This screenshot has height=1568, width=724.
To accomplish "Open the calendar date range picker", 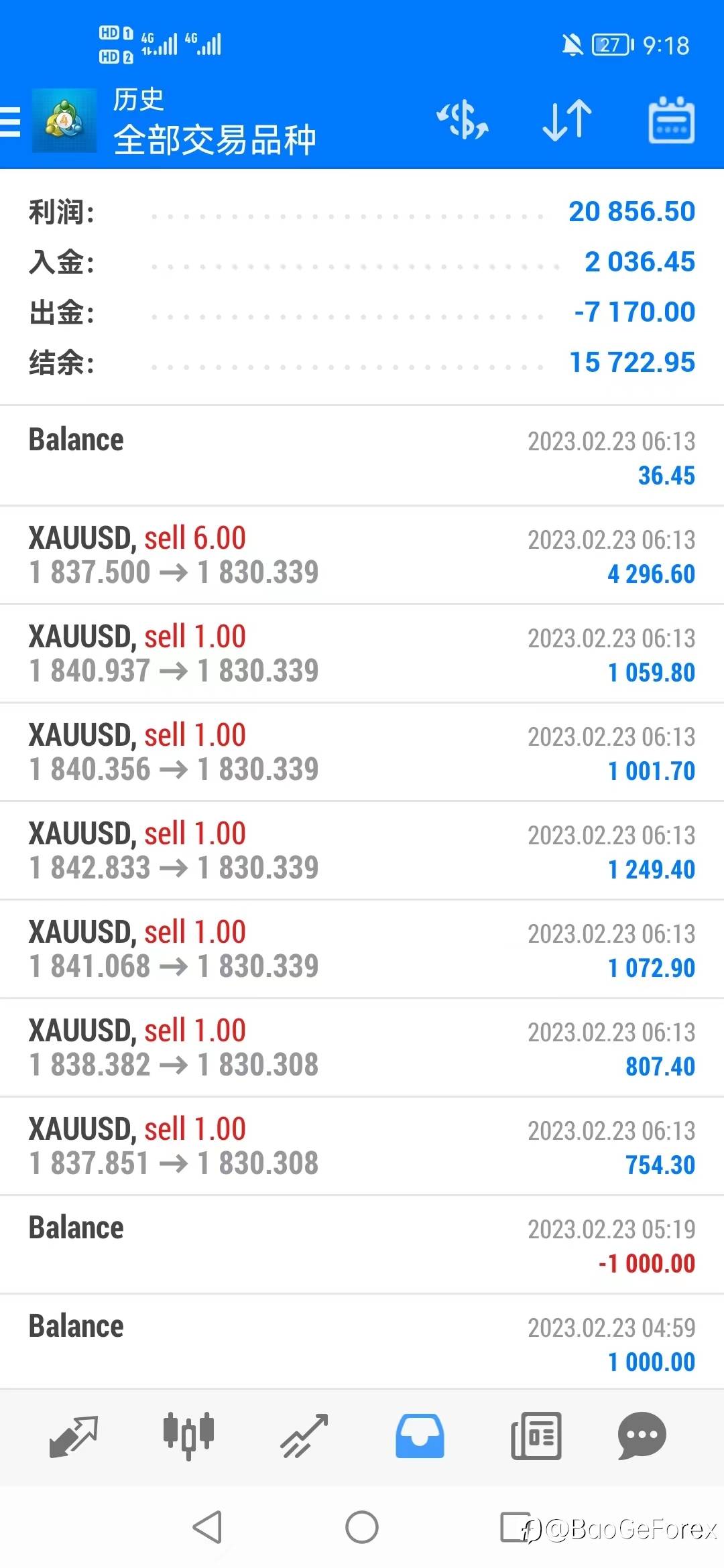I will 672,121.
